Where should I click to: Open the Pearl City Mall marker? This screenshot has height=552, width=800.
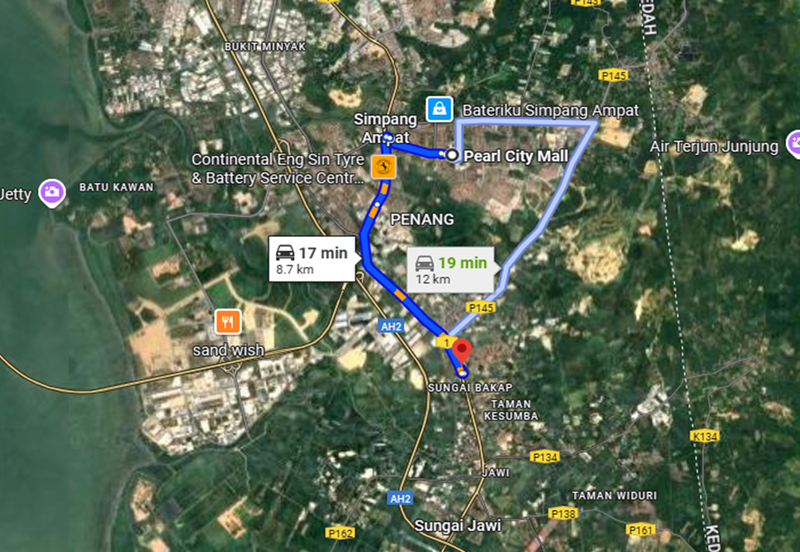453,156
